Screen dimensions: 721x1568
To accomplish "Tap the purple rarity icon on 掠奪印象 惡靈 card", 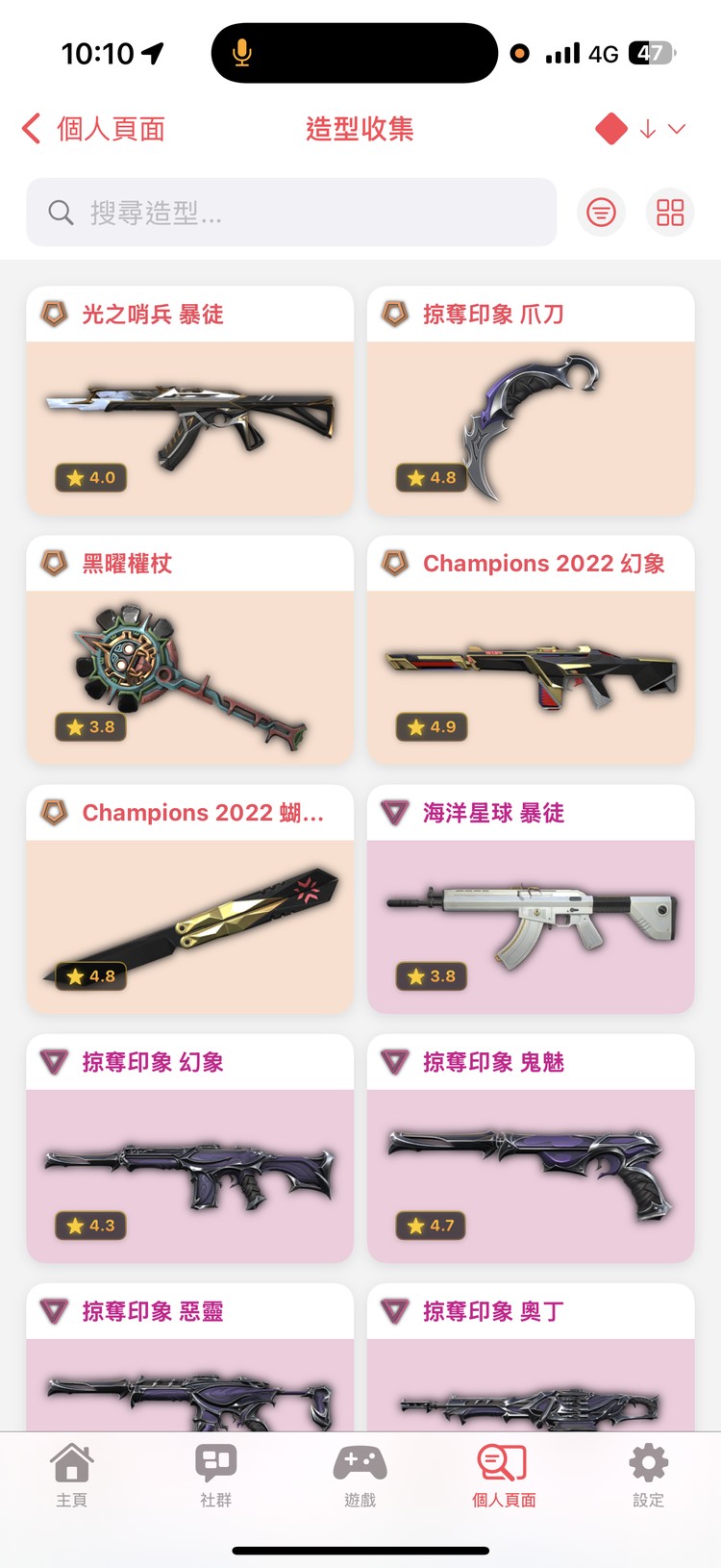I will click(x=54, y=1311).
